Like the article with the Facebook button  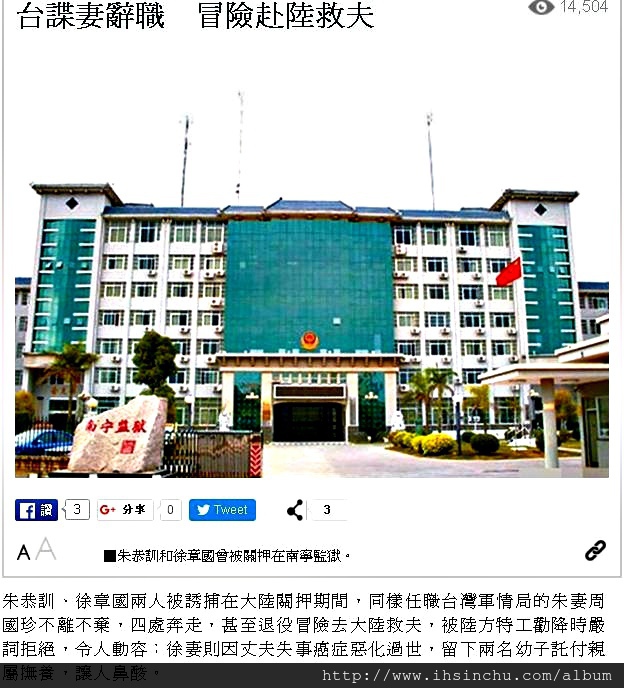click(x=37, y=510)
